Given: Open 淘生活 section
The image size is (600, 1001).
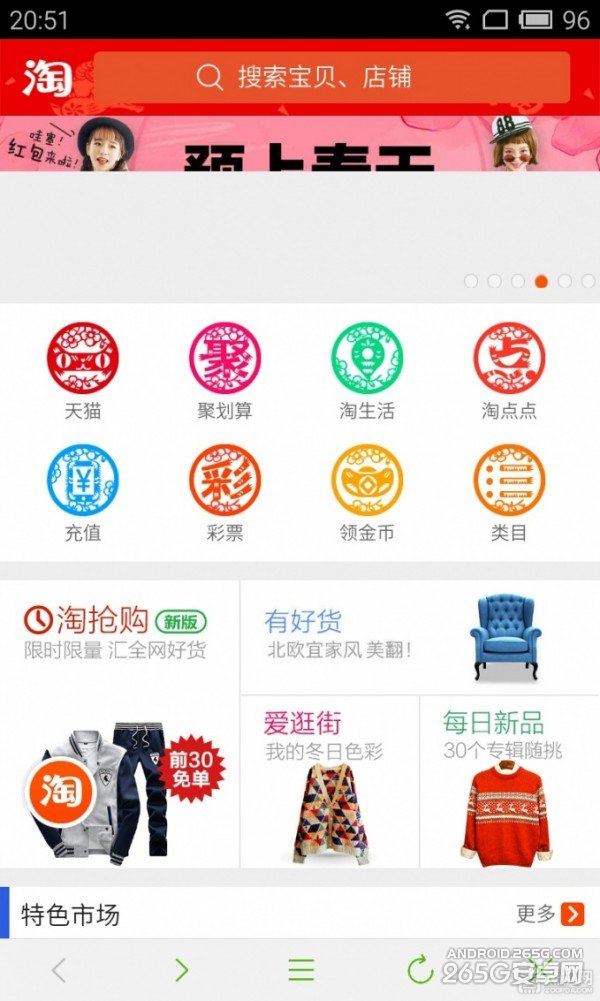Looking at the screenshot, I should [367, 357].
